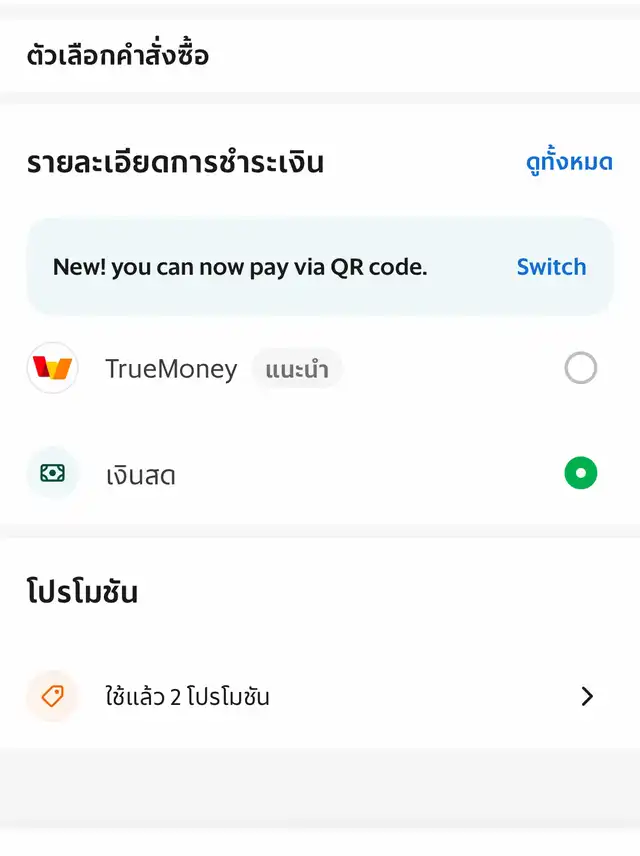This screenshot has height=856, width=640.
Task: Open the ดูทั้งหมด payment details link
Action: (569, 162)
